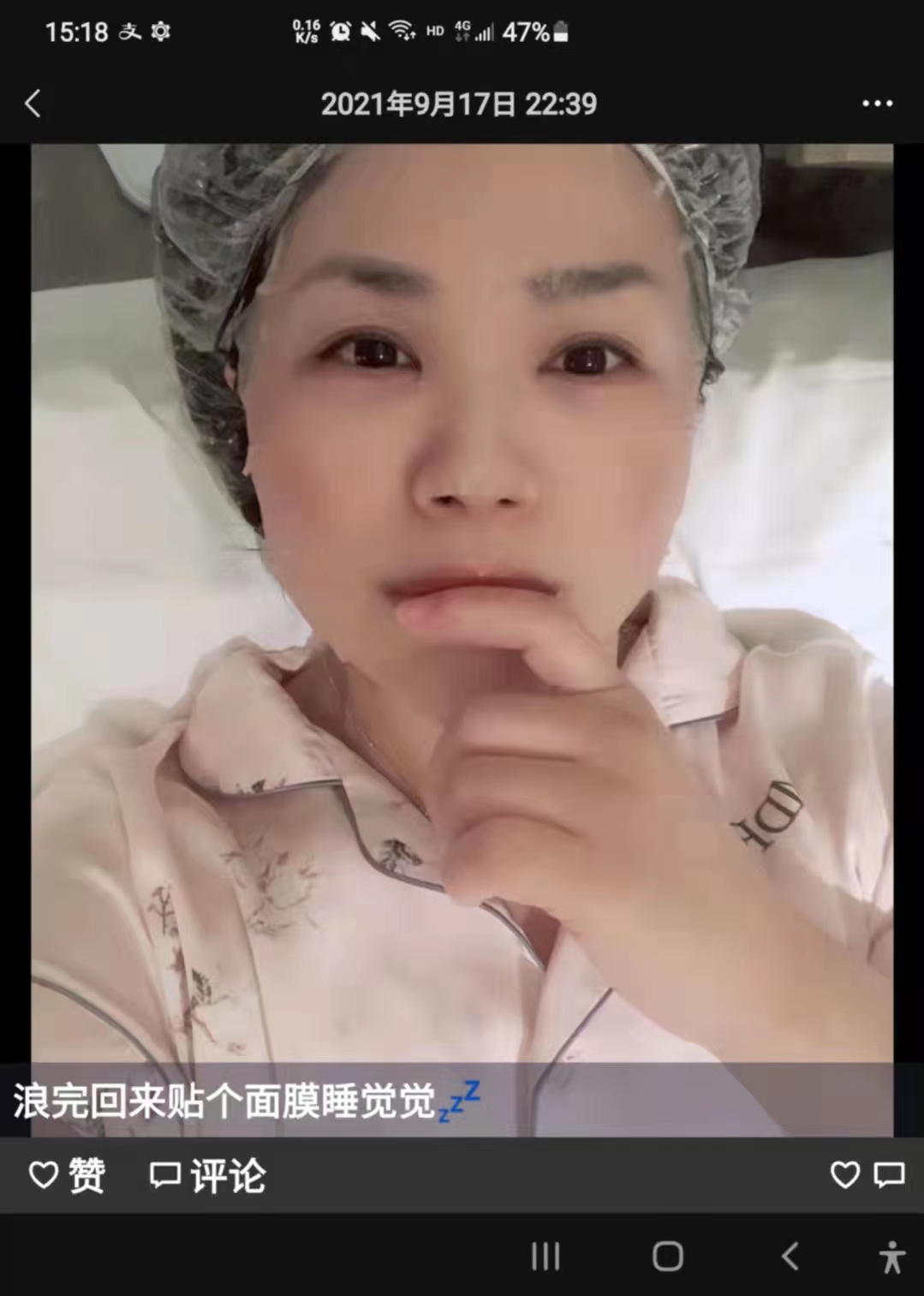Toggle the HD indicator in the status bar
The image size is (924, 1296).
(x=434, y=30)
